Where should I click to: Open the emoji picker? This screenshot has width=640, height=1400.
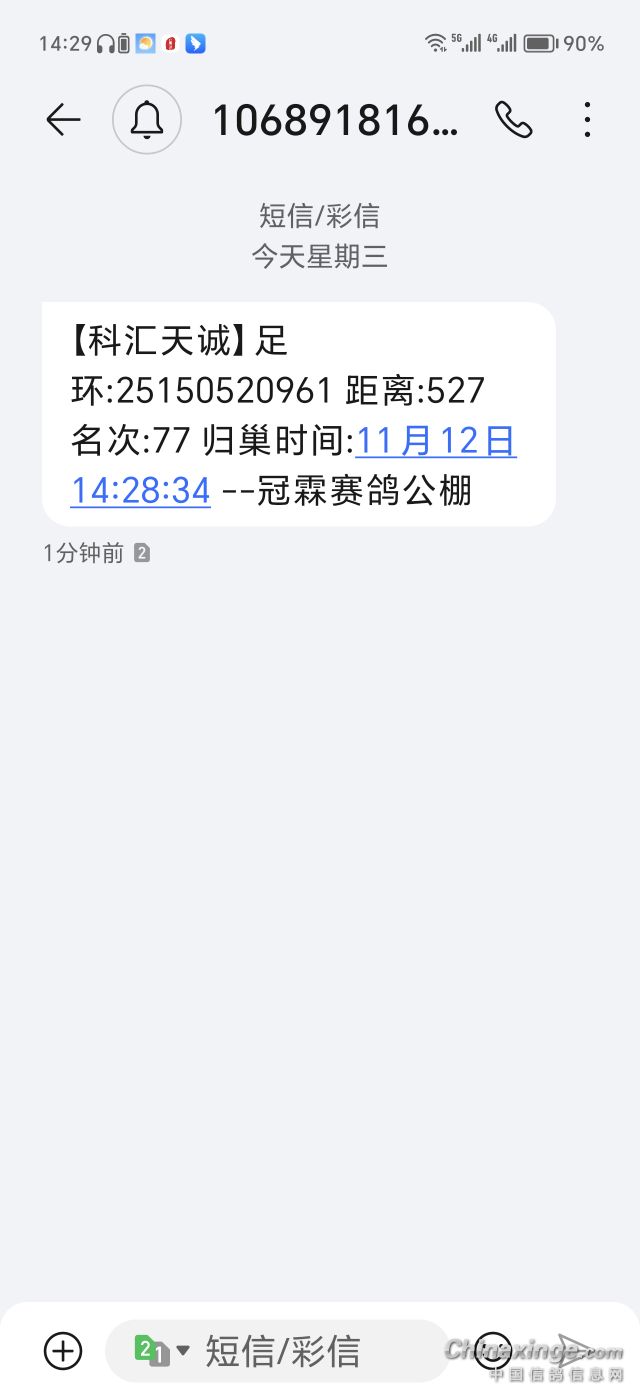492,1351
